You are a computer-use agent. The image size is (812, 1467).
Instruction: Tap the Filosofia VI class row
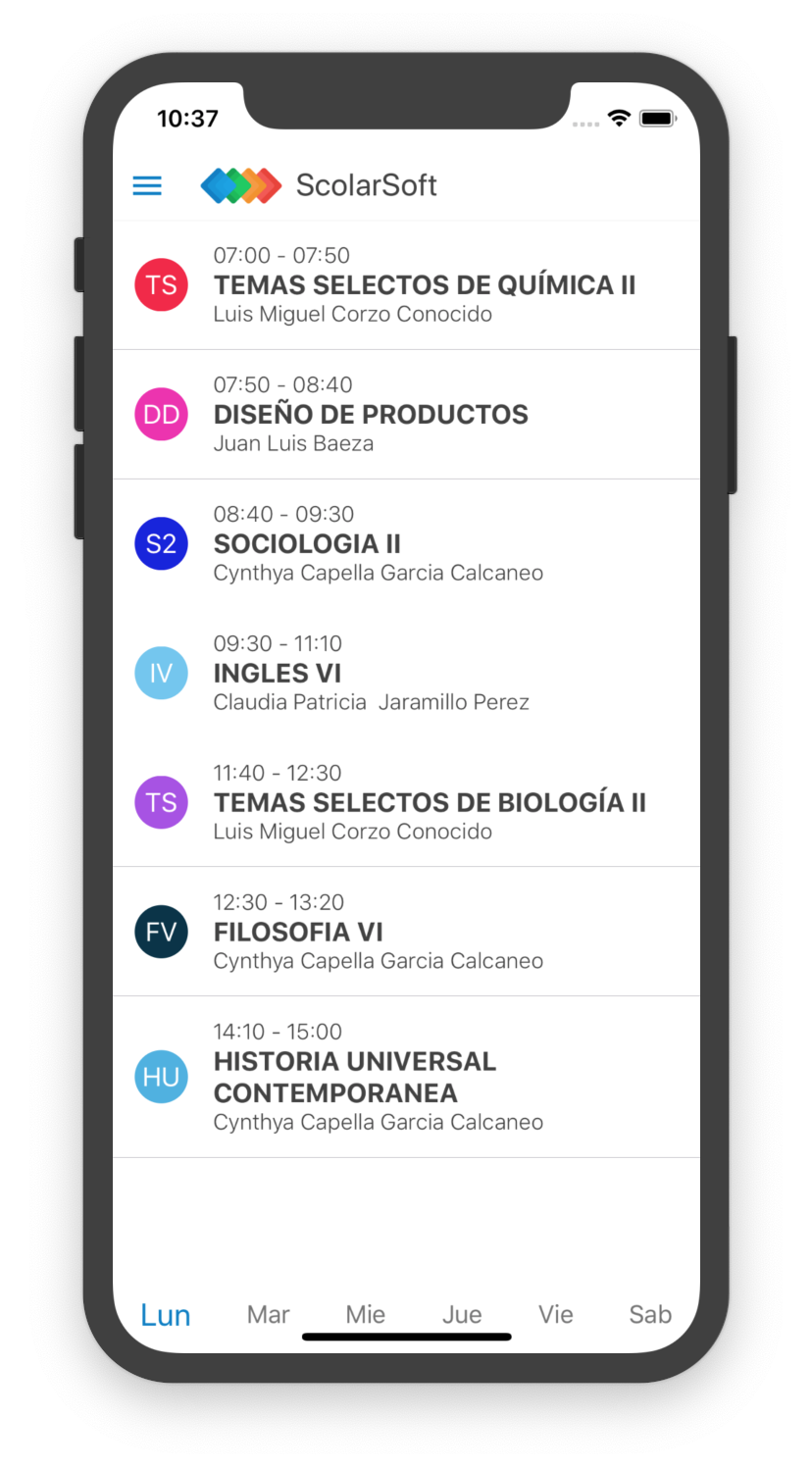(406, 933)
